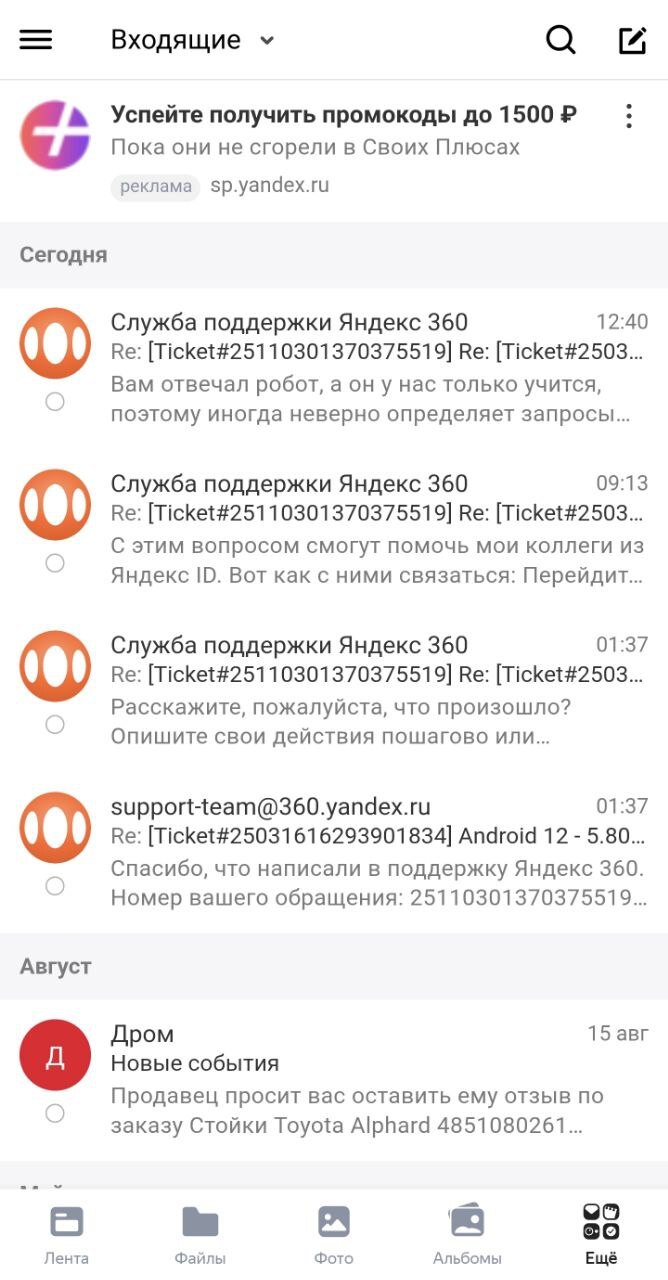Go to the Файлы tab
The image size is (668, 1280).
point(200,1235)
